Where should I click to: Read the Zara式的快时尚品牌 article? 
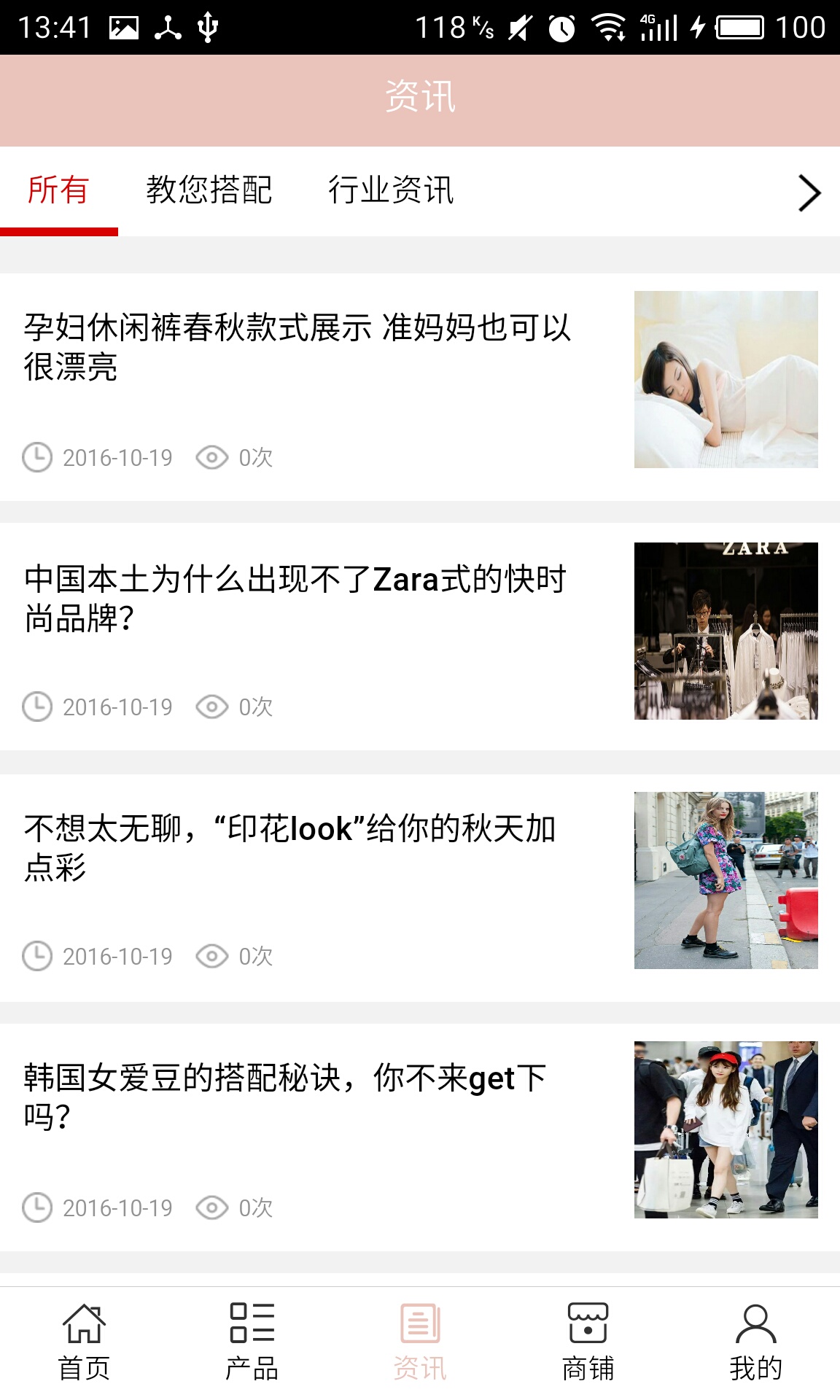[x=295, y=599]
